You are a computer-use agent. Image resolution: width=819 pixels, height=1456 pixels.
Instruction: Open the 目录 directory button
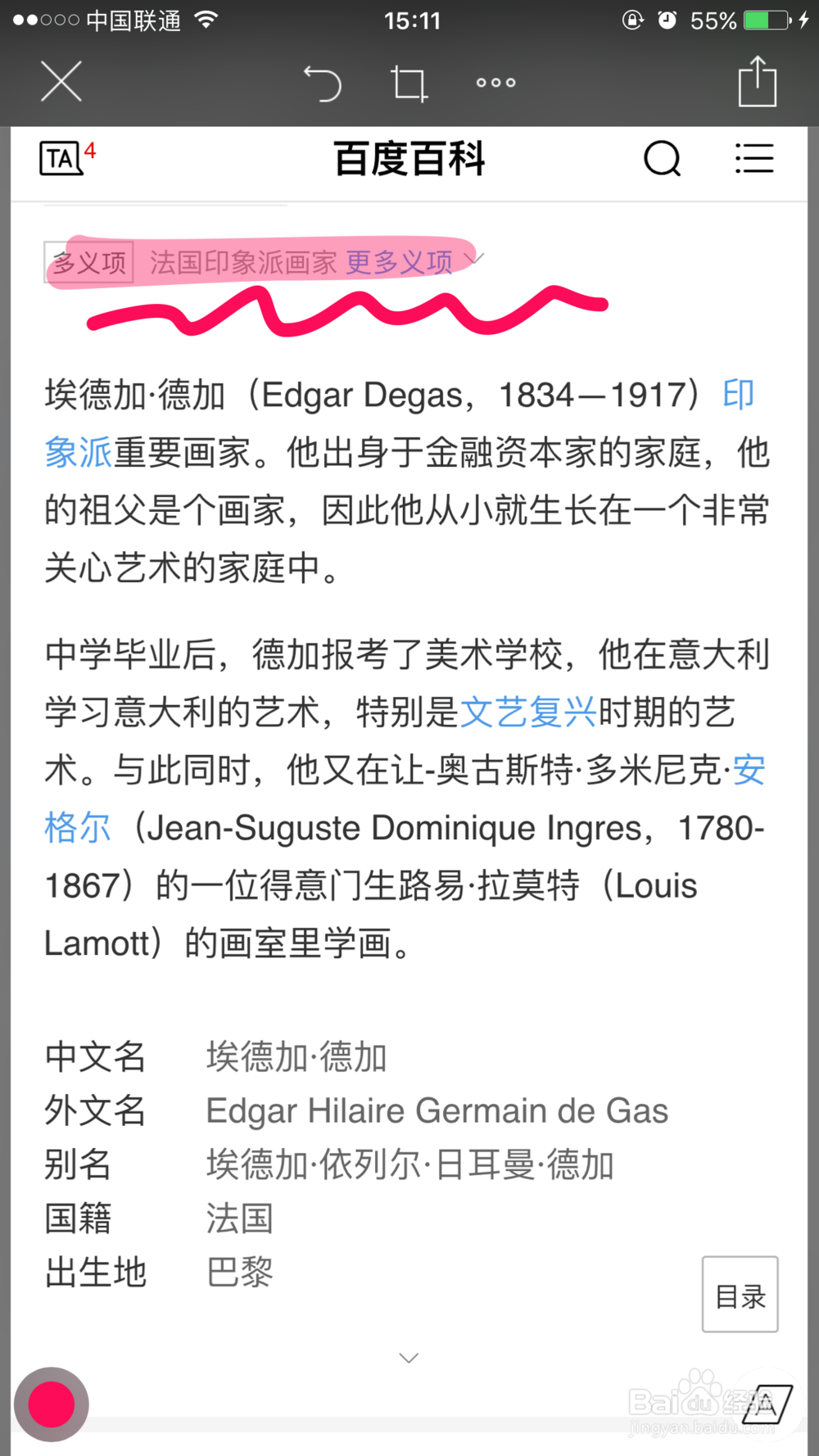pos(740,1296)
